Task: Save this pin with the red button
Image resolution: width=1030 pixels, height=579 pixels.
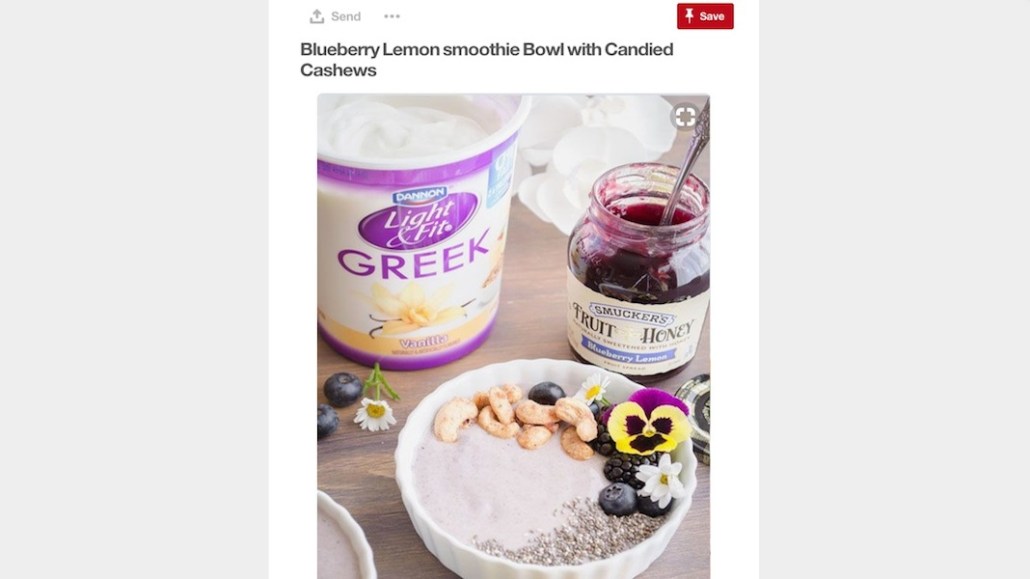Action: [x=705, y=16]
